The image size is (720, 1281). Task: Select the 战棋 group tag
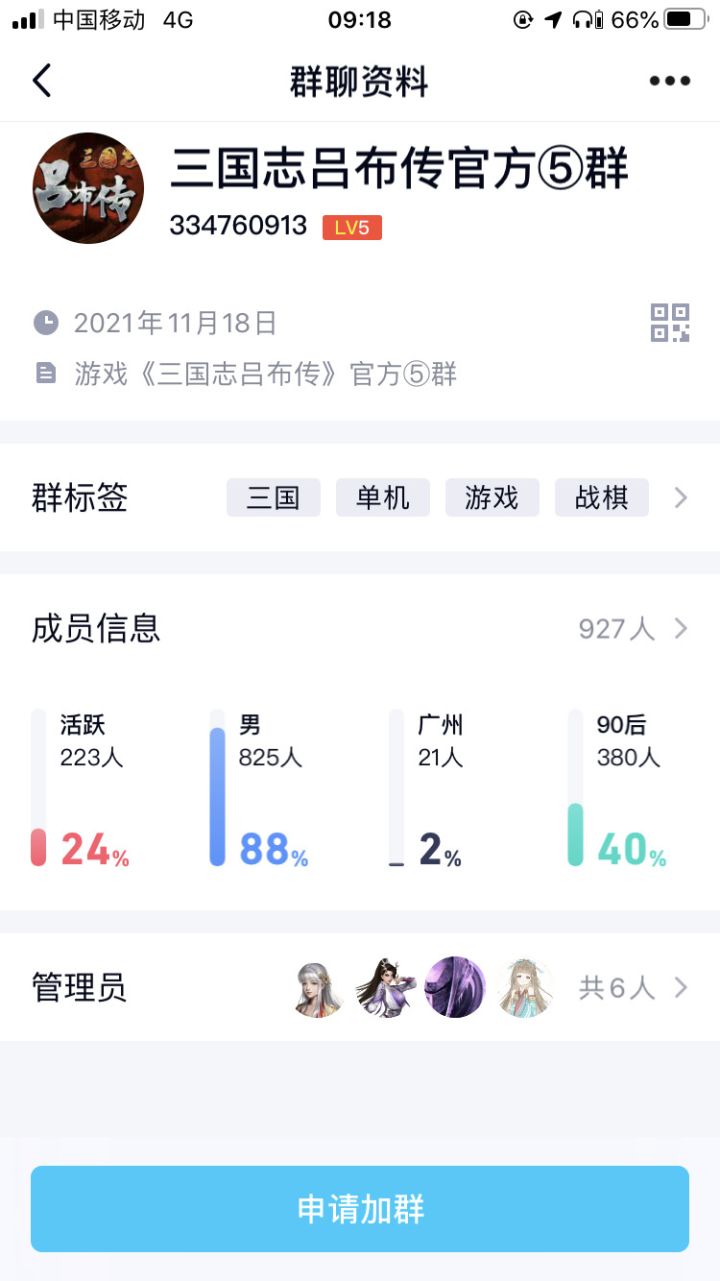point(602,498)
